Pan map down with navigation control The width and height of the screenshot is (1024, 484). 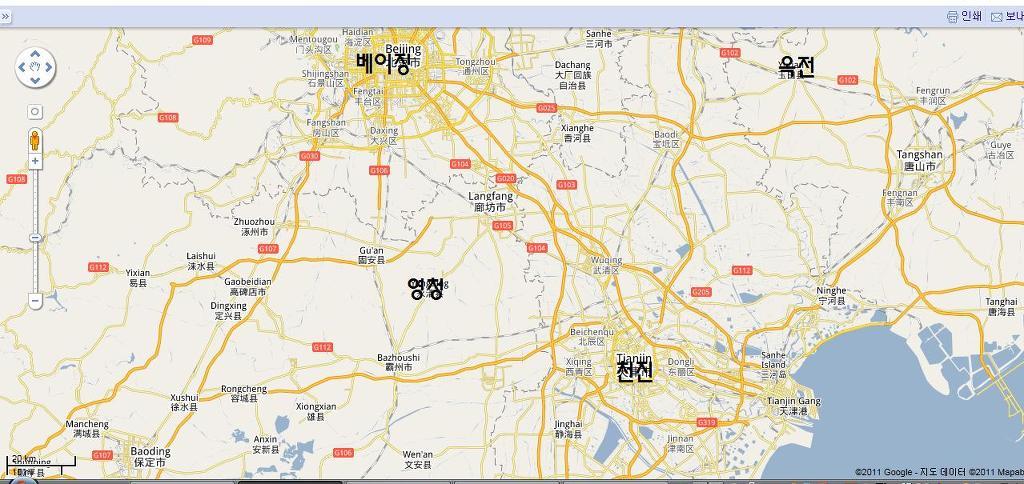tap(35, 81)
